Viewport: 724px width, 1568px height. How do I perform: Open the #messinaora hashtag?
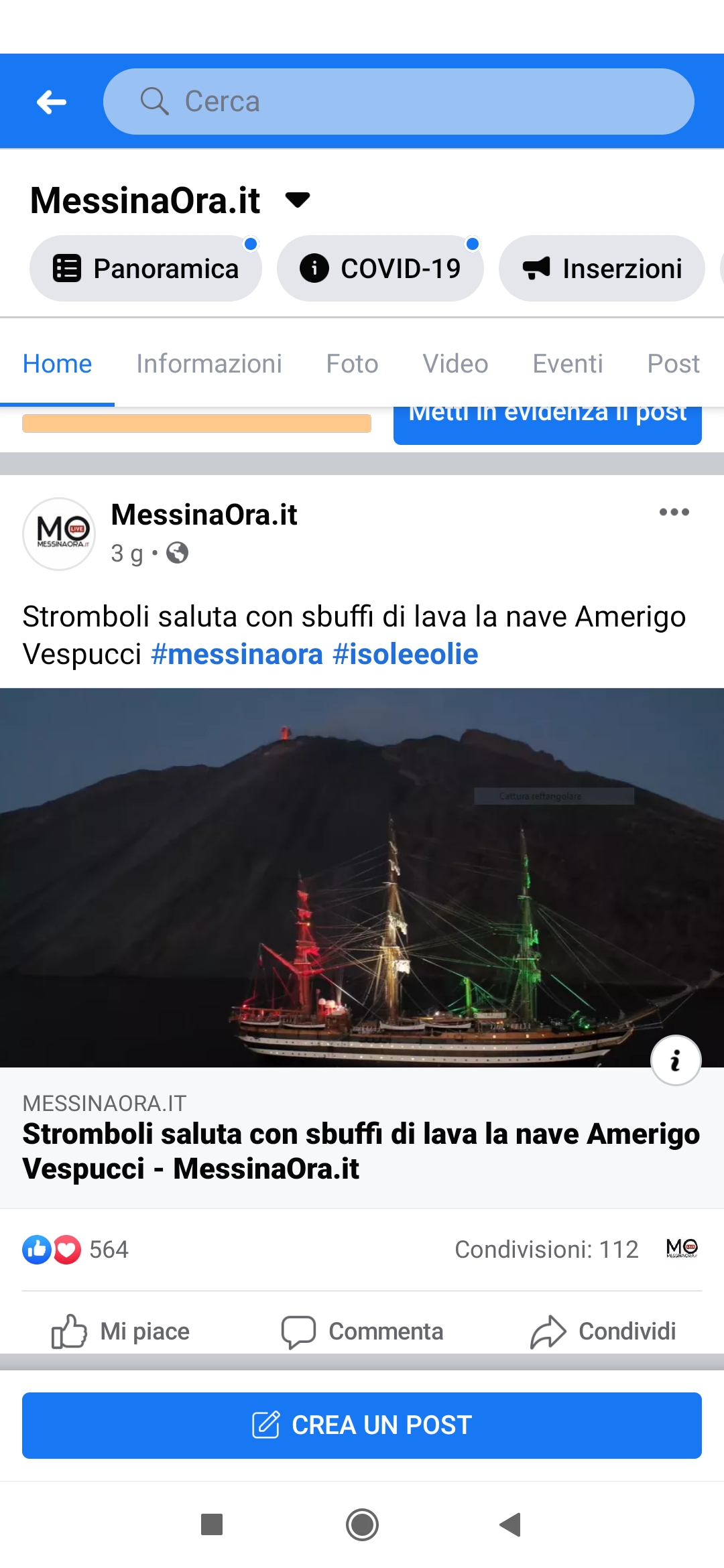(x=237, y=654)
